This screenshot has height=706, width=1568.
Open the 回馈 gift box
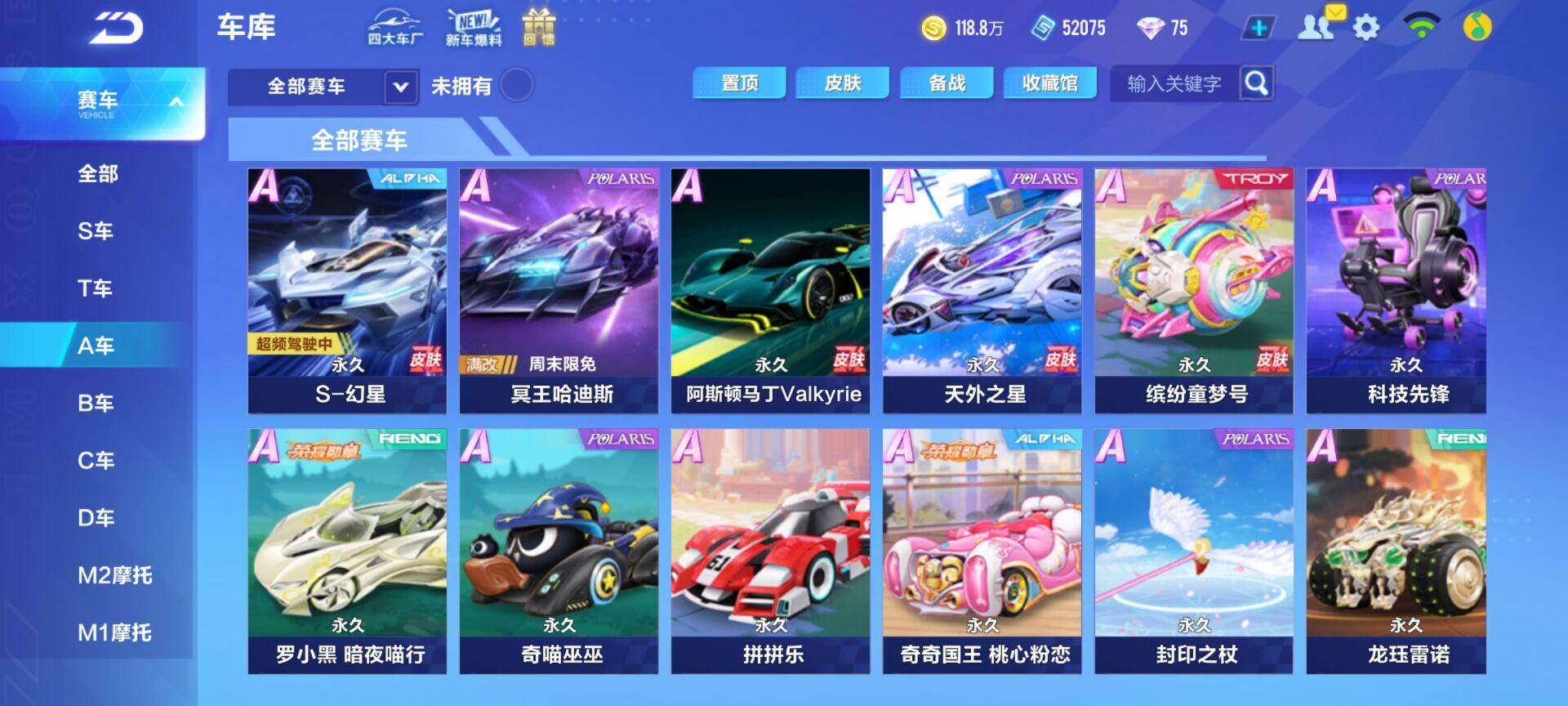tap(539, 28)
